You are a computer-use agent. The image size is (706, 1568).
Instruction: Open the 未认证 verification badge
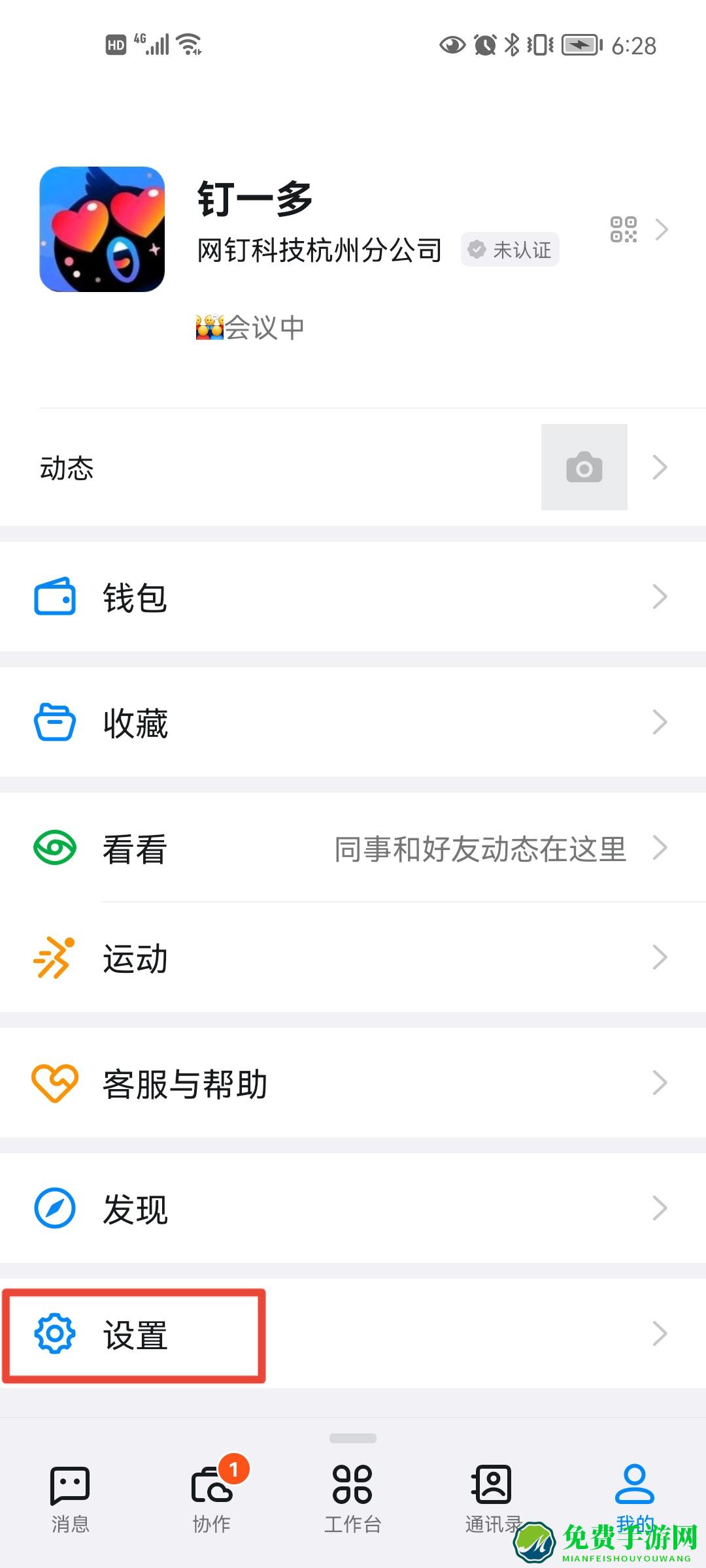(510, 250)
